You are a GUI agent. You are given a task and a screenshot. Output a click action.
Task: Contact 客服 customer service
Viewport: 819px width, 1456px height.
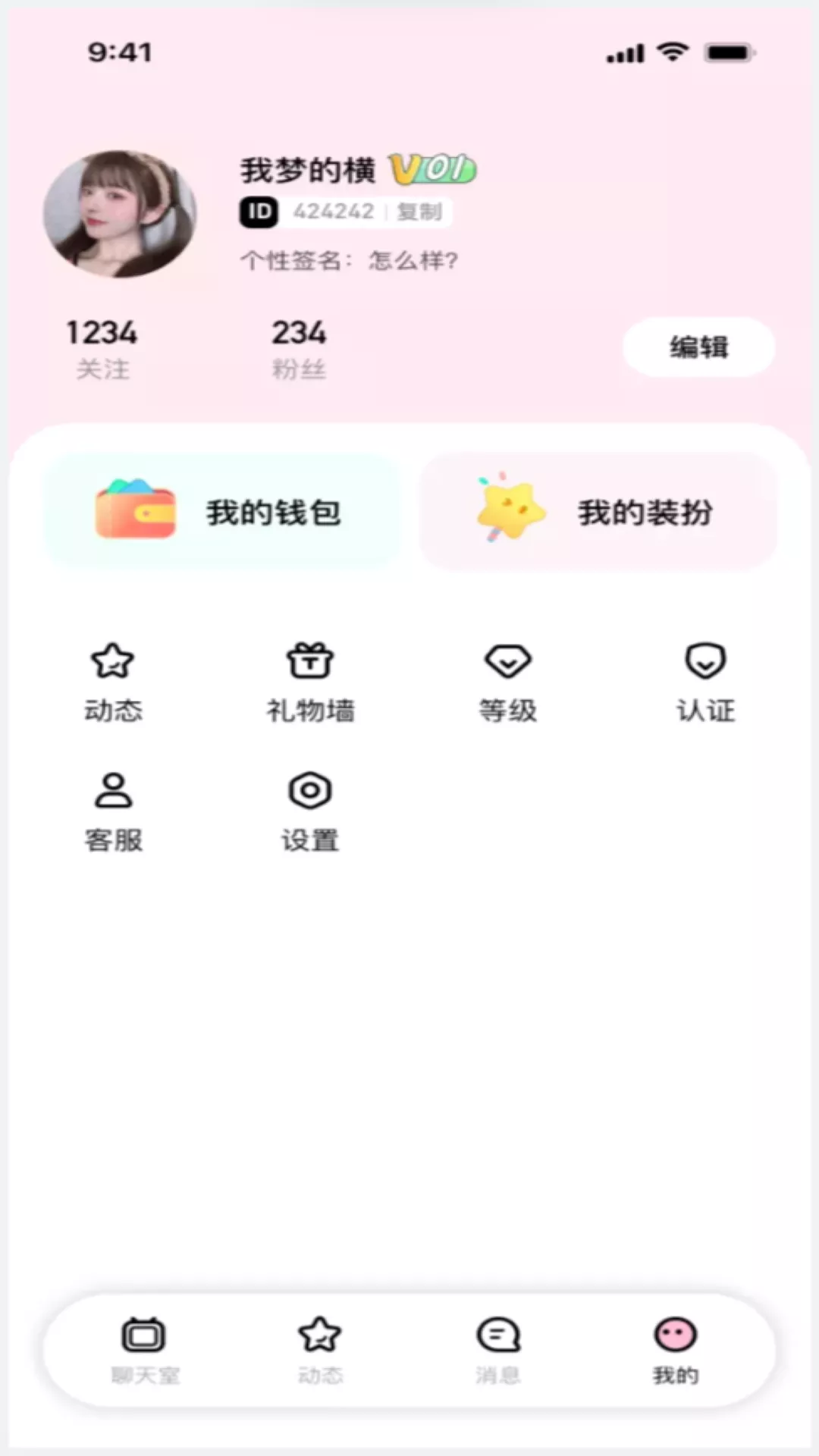point(113,790)
